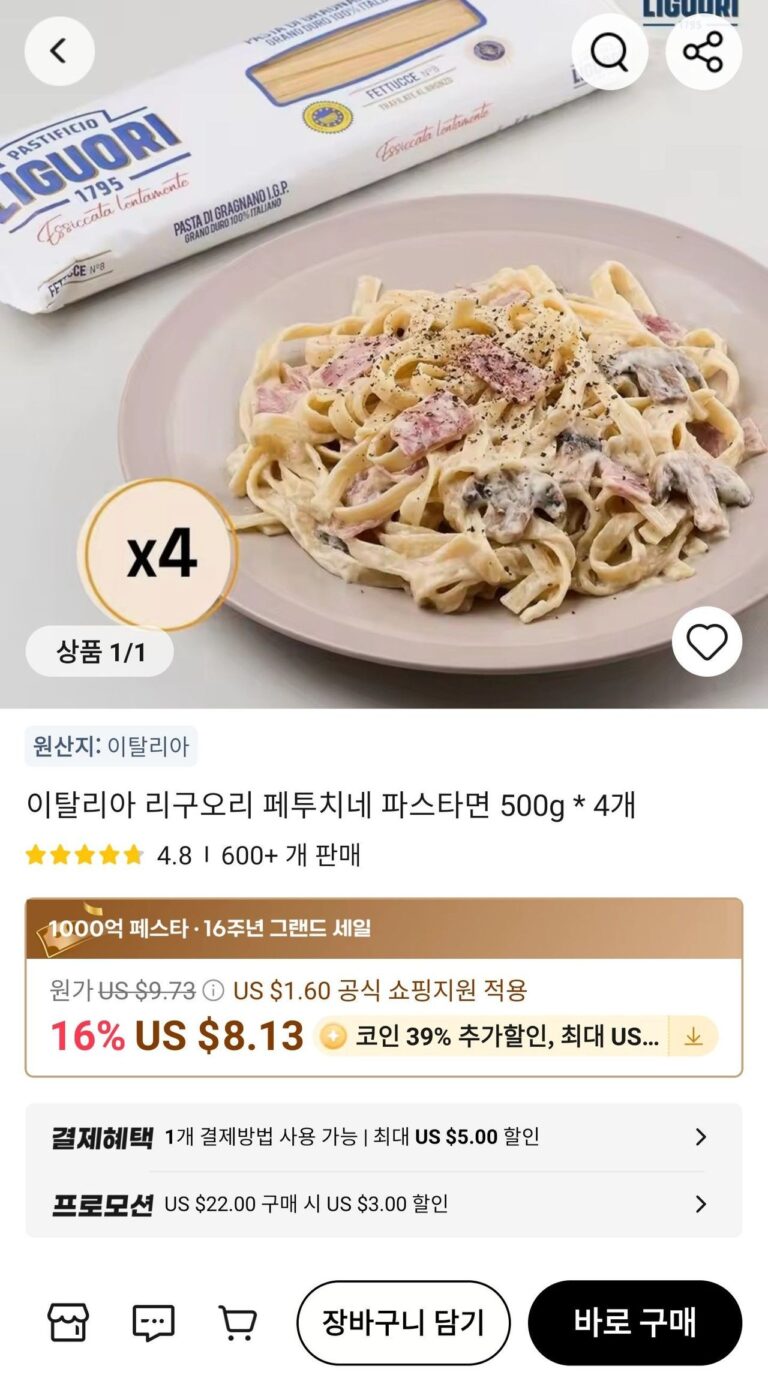This screenshot has height=1387, width=768.
Task: Tap 장바구니 담기 to add to cart
Action: click(403, 1322)
